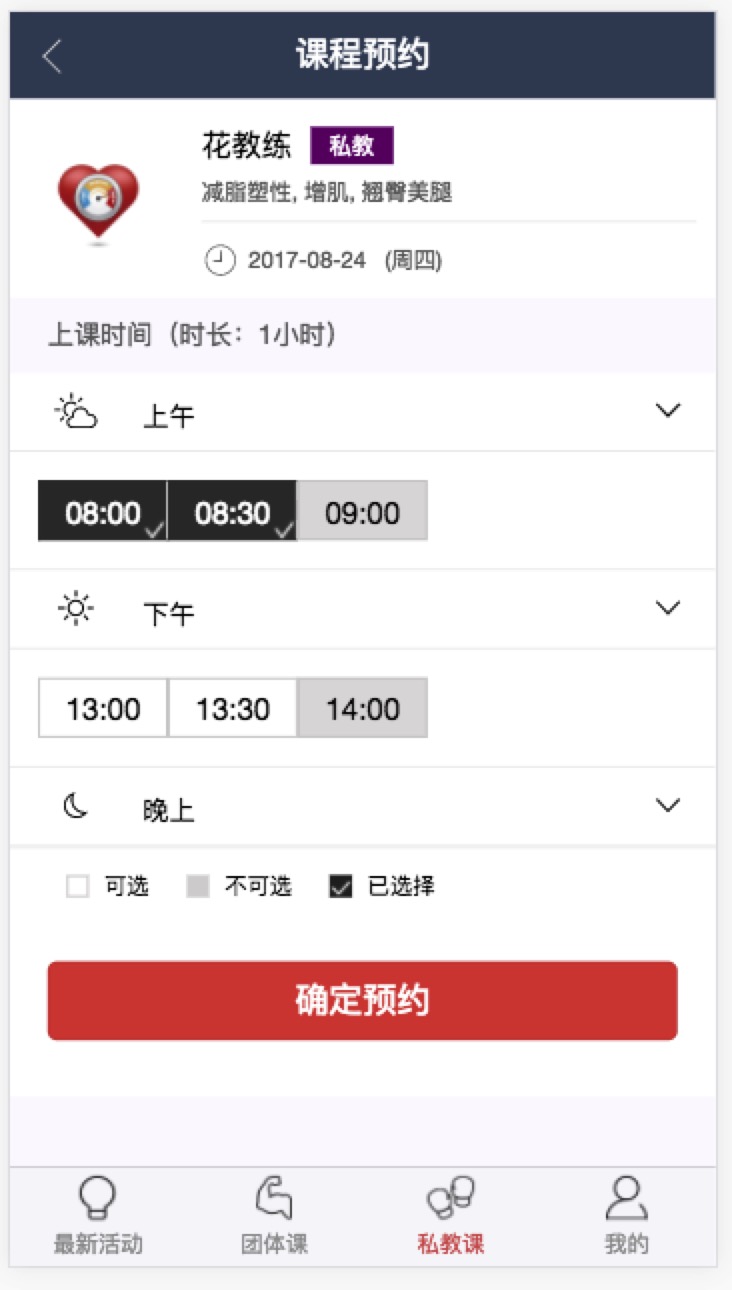Expand the 晚上 evening section
The width and height of the screenshot is (732, 1290).
(667, 805)
